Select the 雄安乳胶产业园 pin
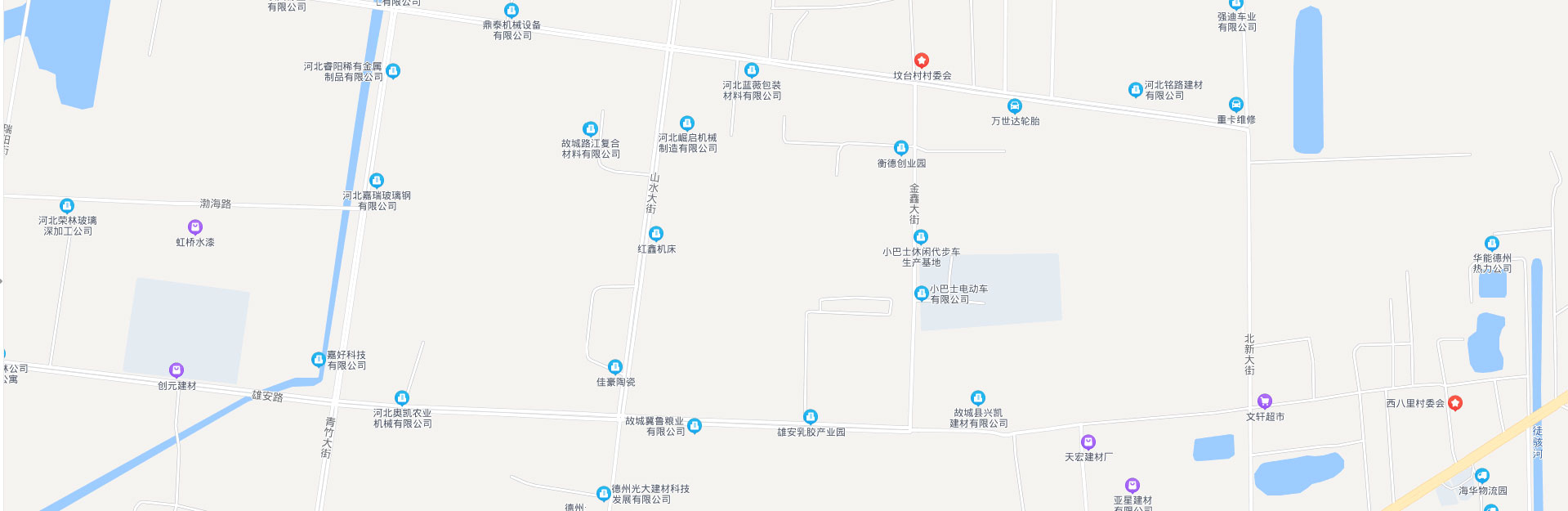Viewport: 1568px width, 511px height. pos(811,417)
